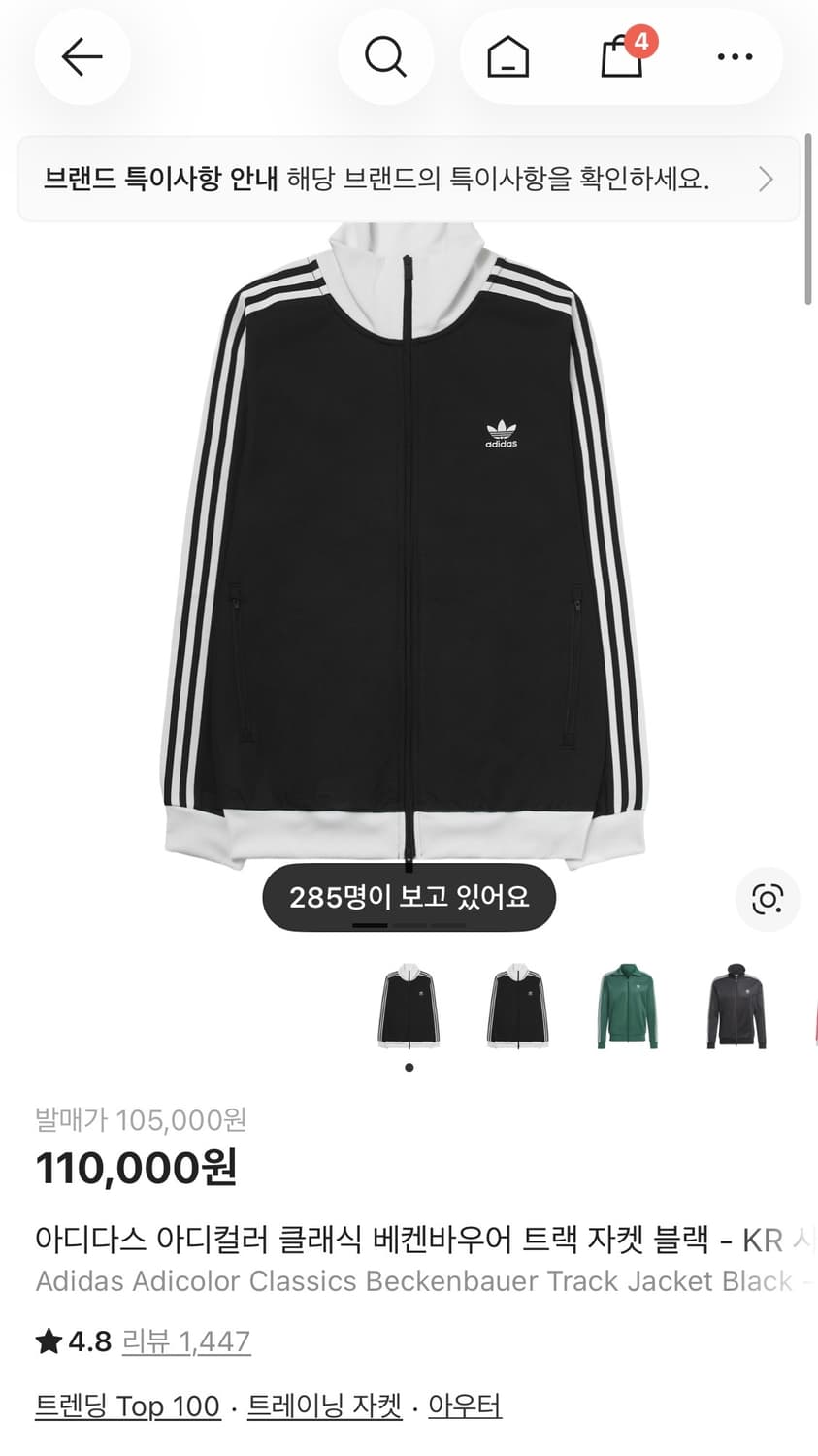Open the more options ellipsis menu
This screenshot has height=1456, width=818.
point(735,56)
